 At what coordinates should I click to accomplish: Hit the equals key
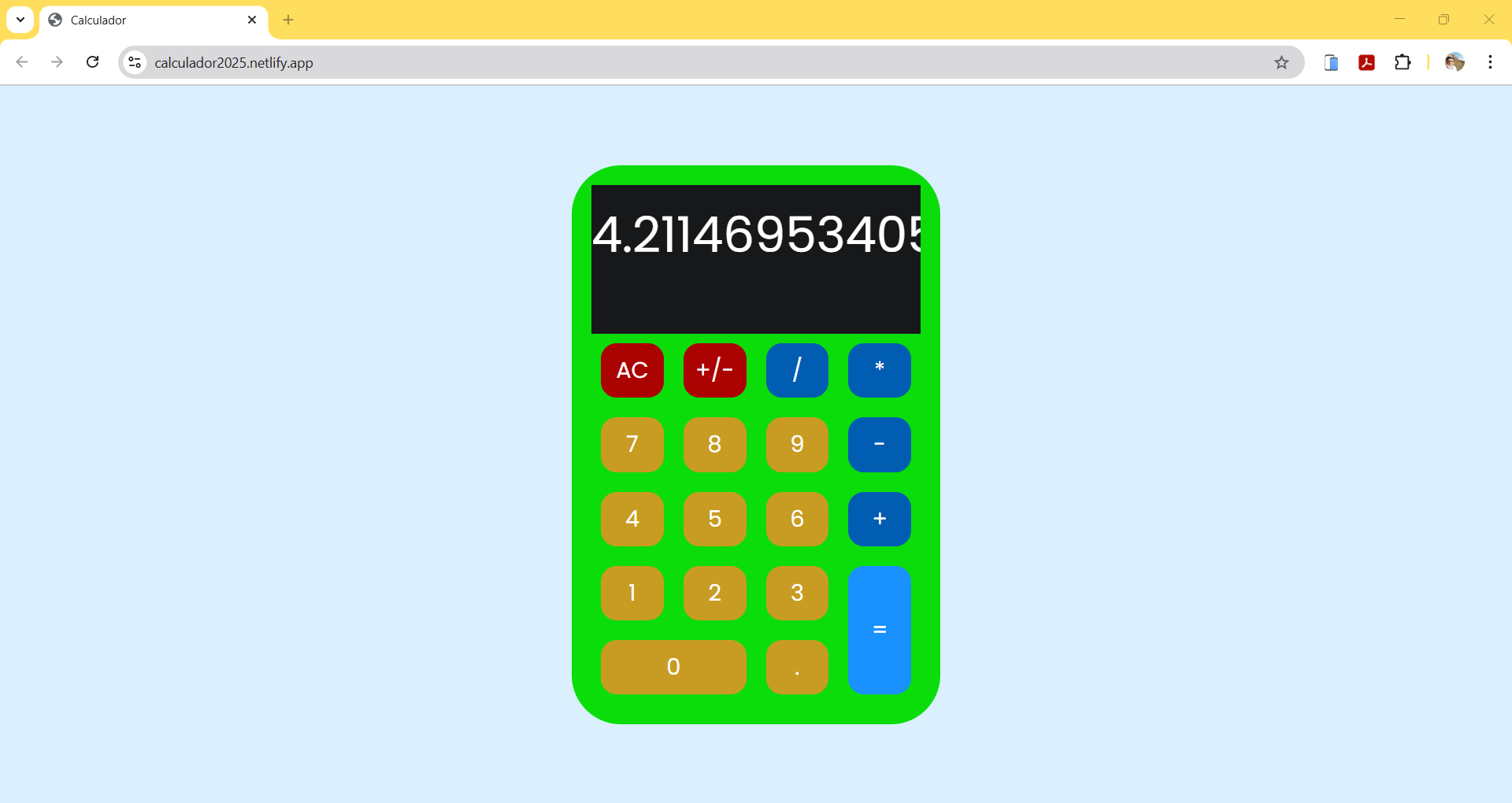pos(879,630)
